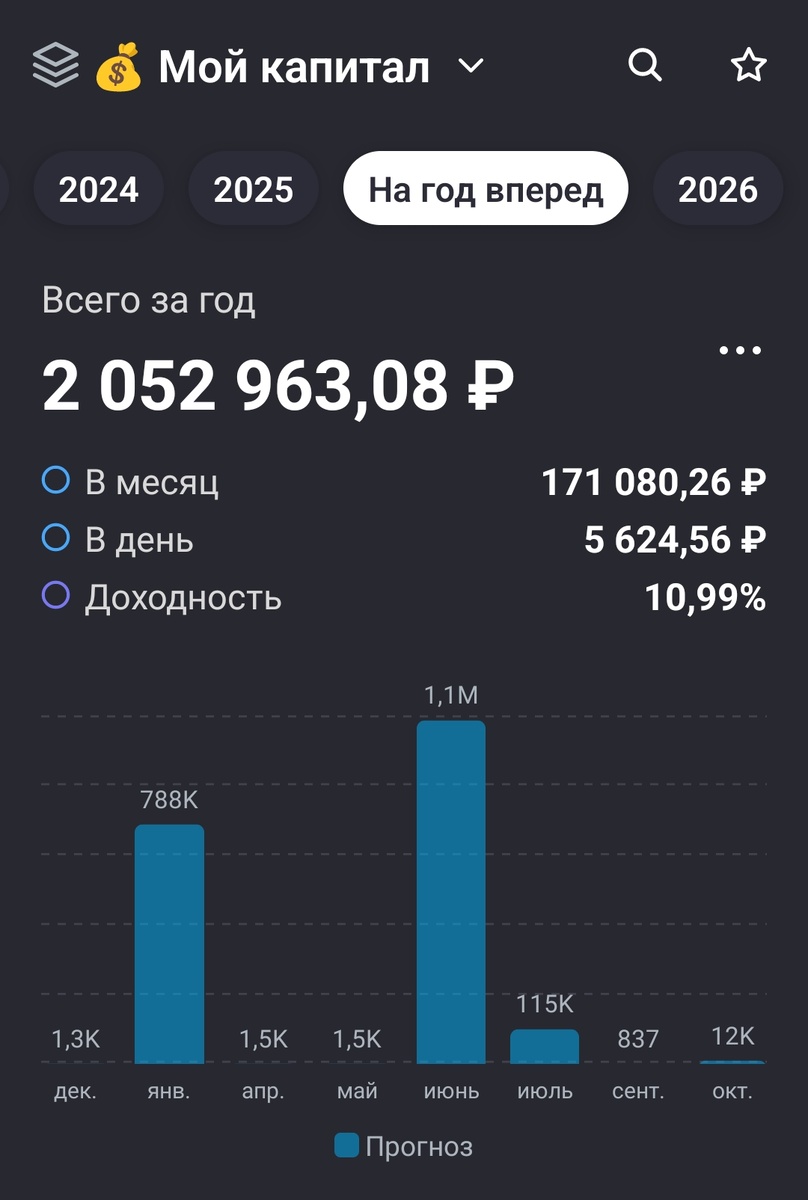The image size is (808, 1200).
Task: Tap the star favorites icon
Action: (x=748, y=65)
